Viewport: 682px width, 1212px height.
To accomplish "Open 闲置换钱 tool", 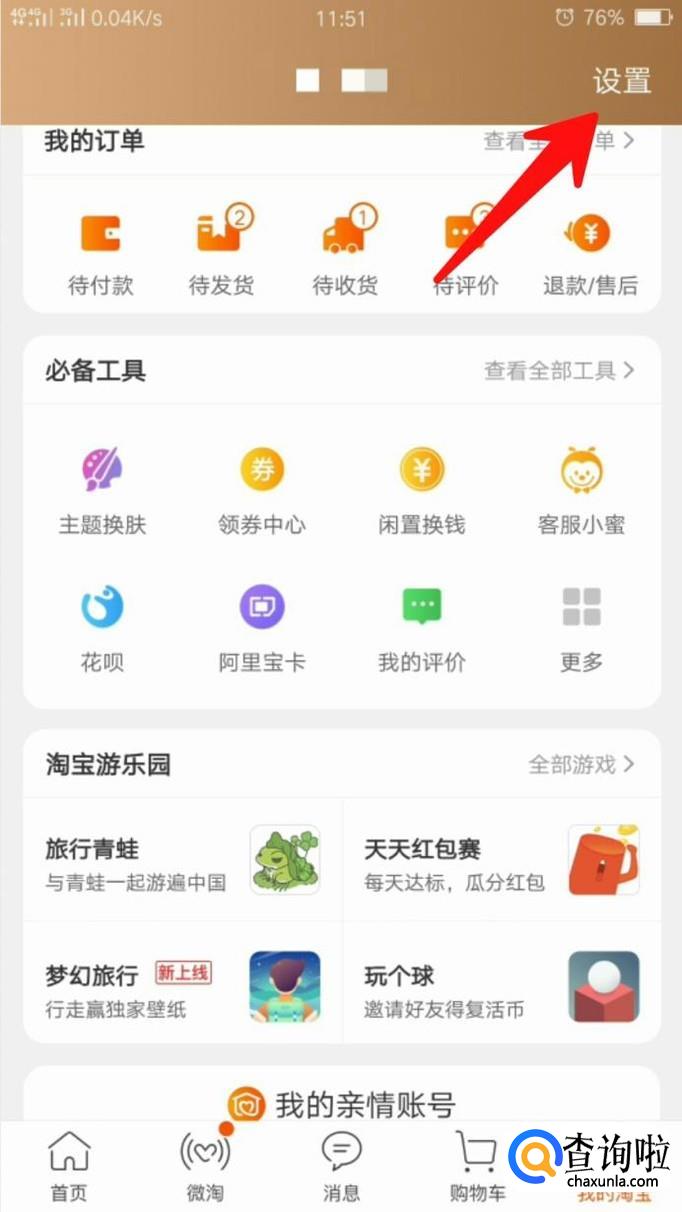I will click(421, 490).
